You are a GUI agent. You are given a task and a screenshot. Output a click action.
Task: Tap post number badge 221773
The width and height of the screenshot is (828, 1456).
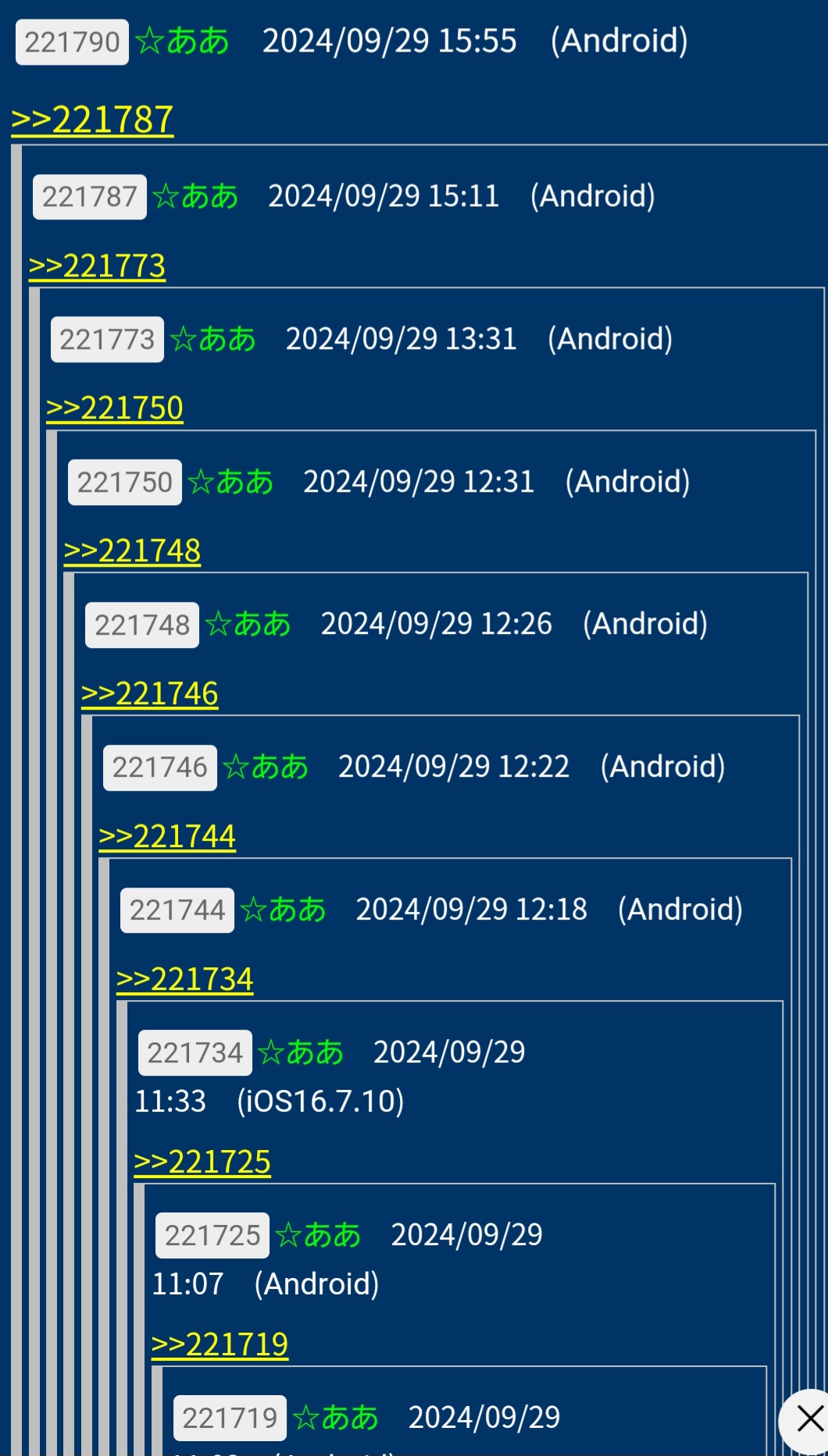(x=107, y=340)
